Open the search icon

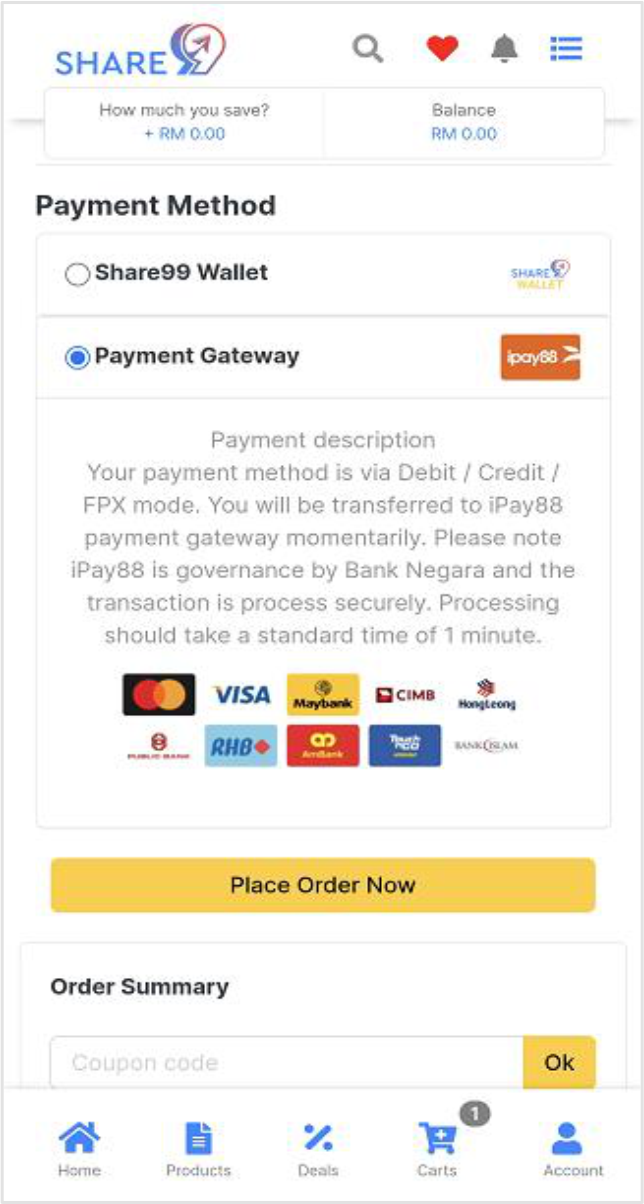[368, 48]
